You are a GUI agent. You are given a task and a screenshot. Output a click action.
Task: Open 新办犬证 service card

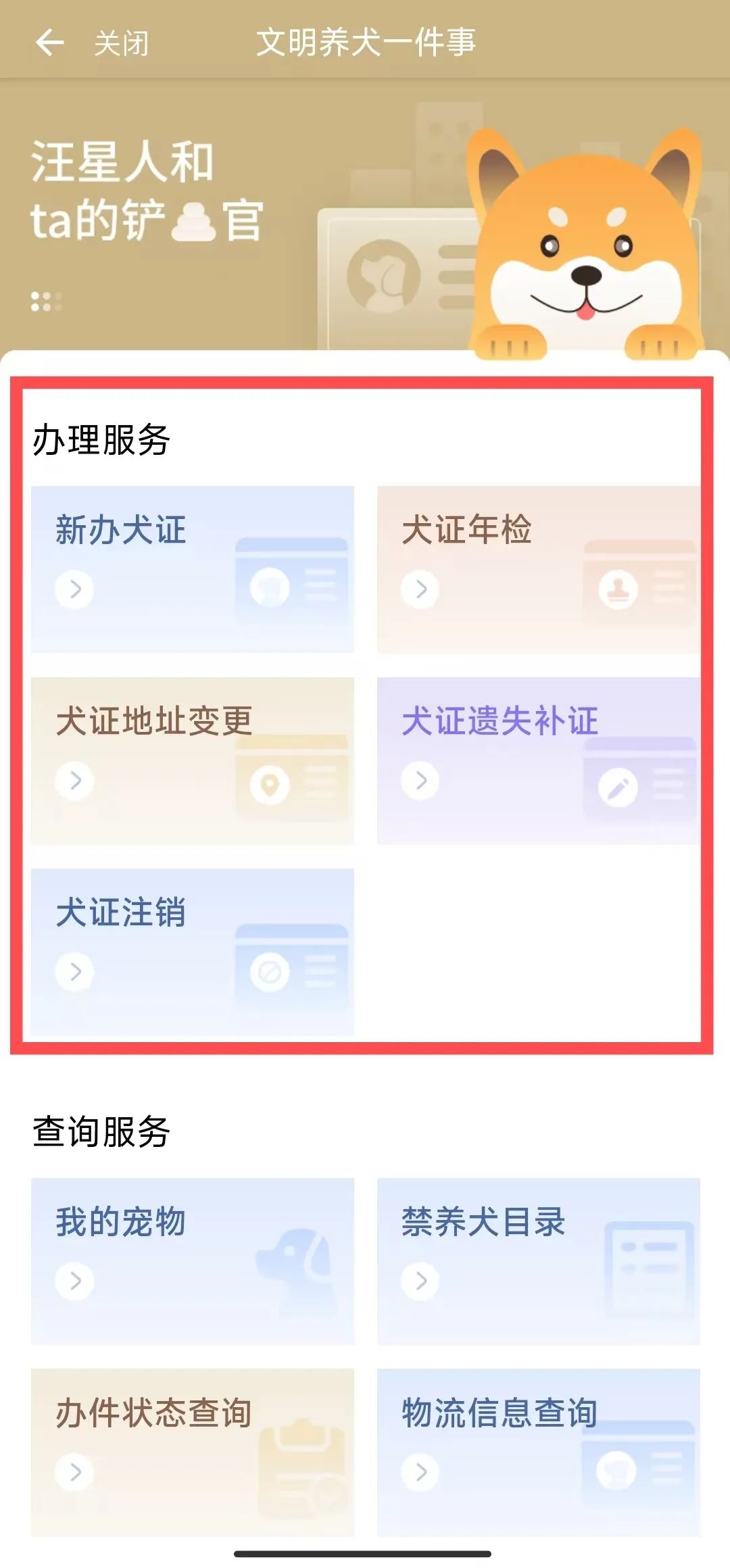(x=193, y=569)
